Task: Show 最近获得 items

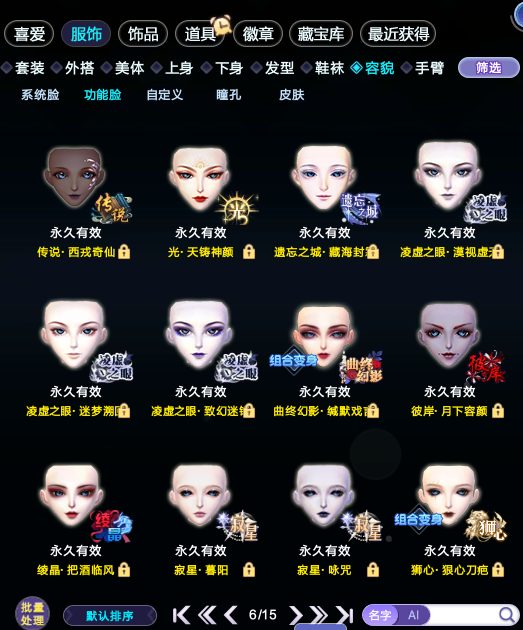Action: point(398,34)
